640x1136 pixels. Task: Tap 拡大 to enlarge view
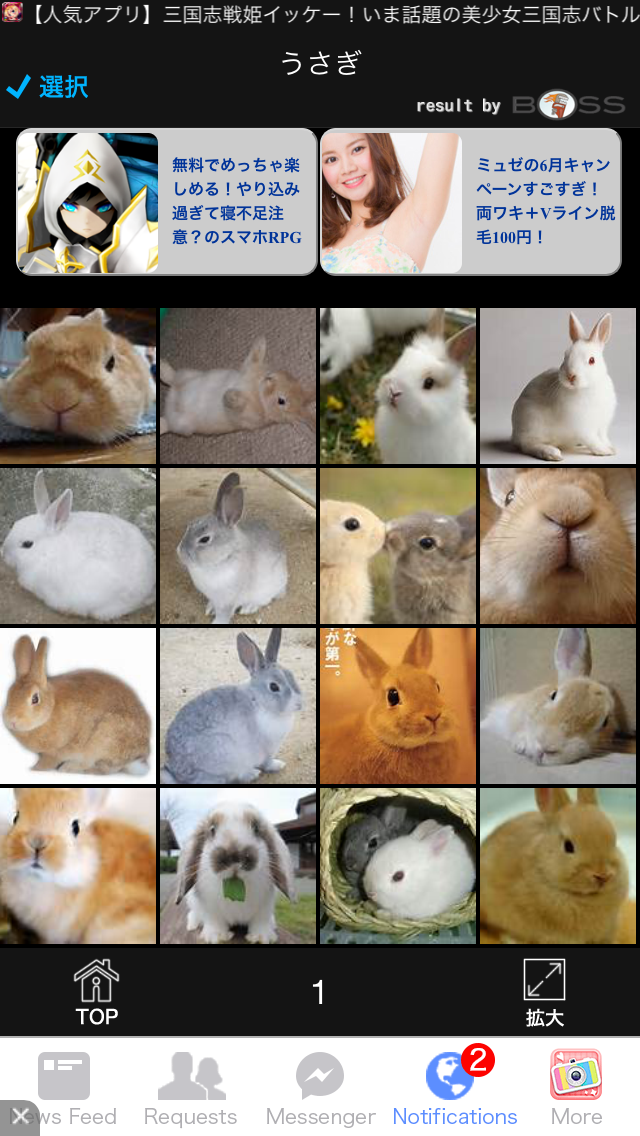tap(545, 992)
